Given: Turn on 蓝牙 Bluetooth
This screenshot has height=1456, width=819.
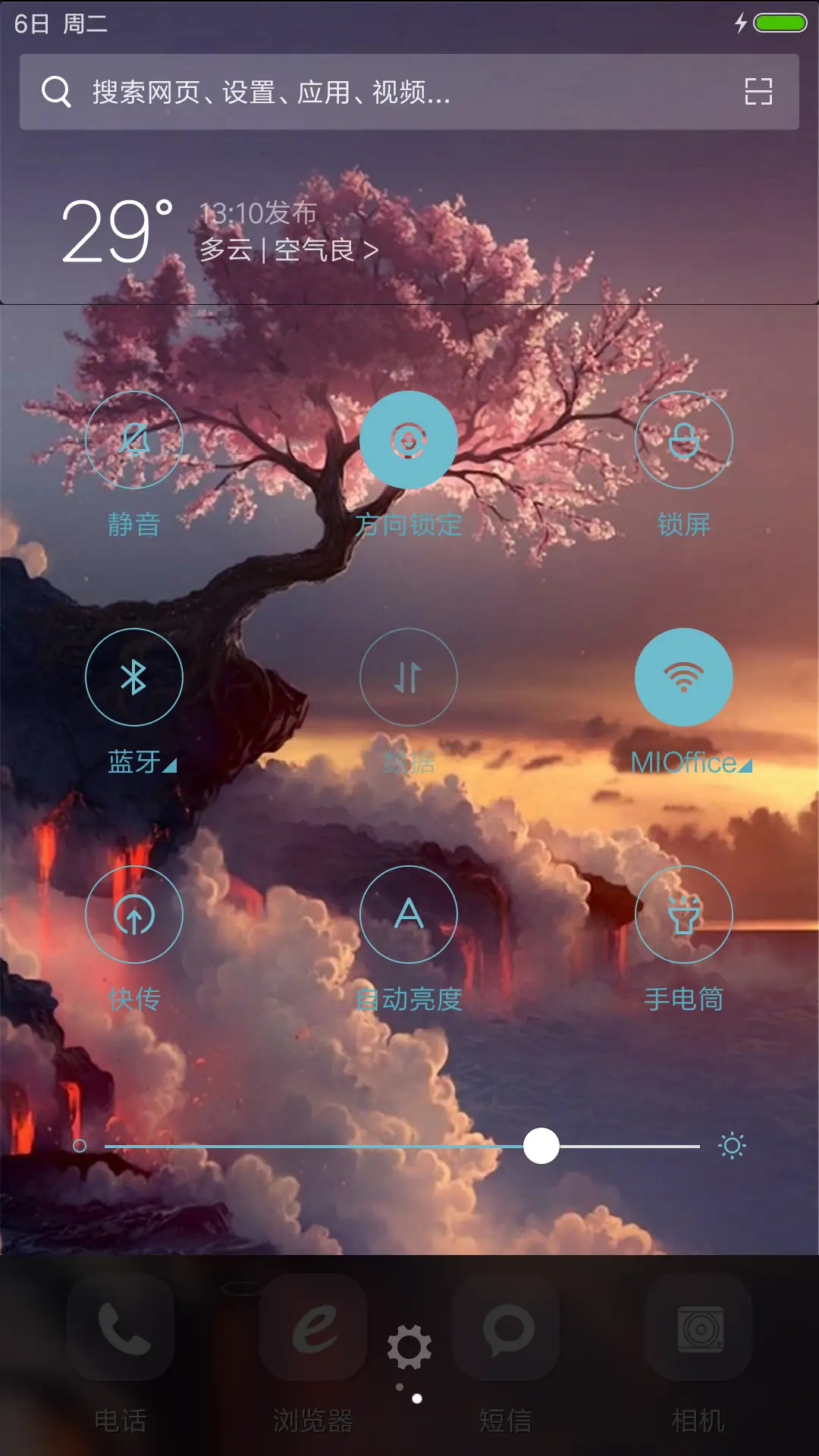Looking at the screenshot, I should pos(134,677).
